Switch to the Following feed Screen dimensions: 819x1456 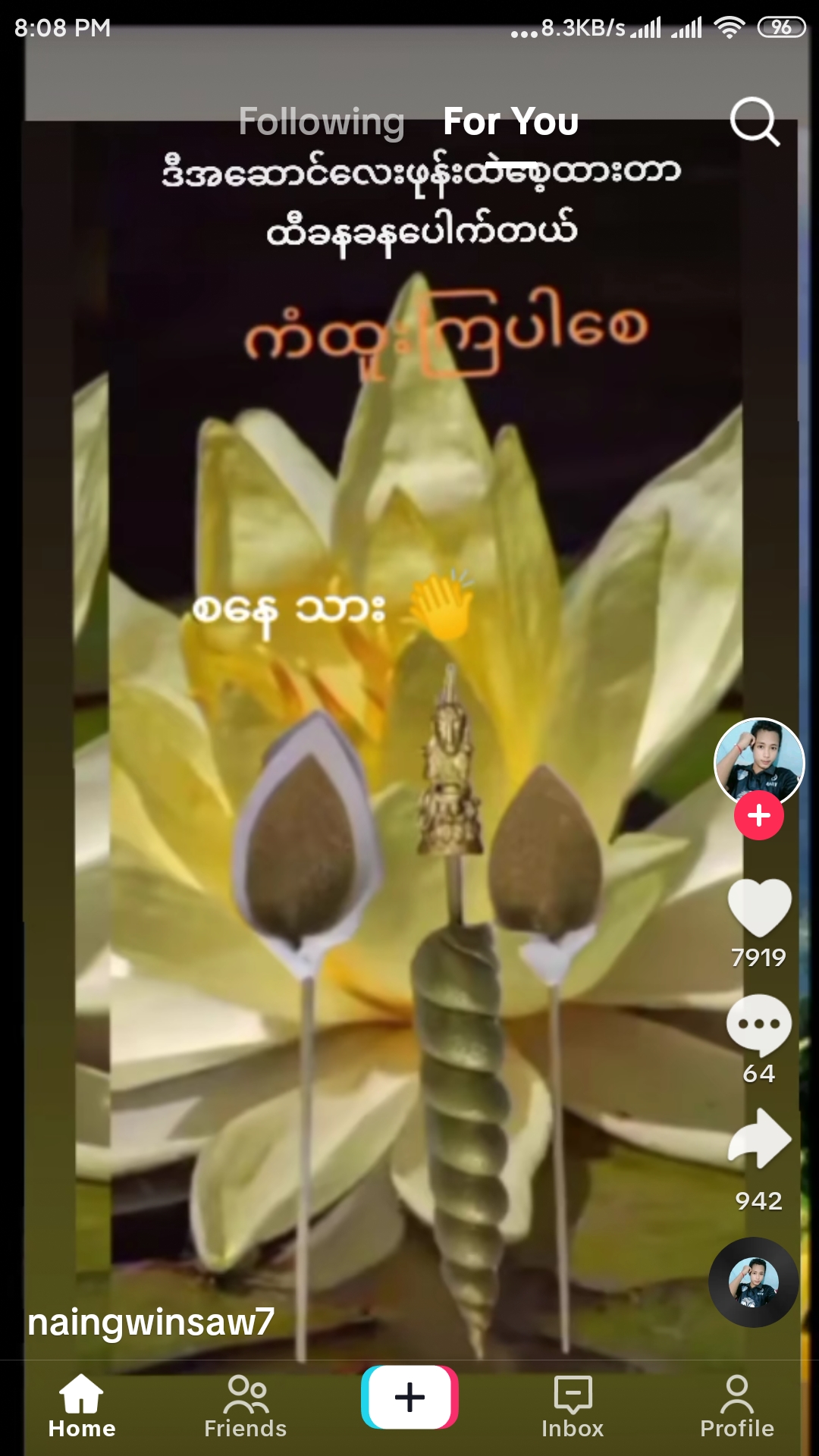click(322, 121)
